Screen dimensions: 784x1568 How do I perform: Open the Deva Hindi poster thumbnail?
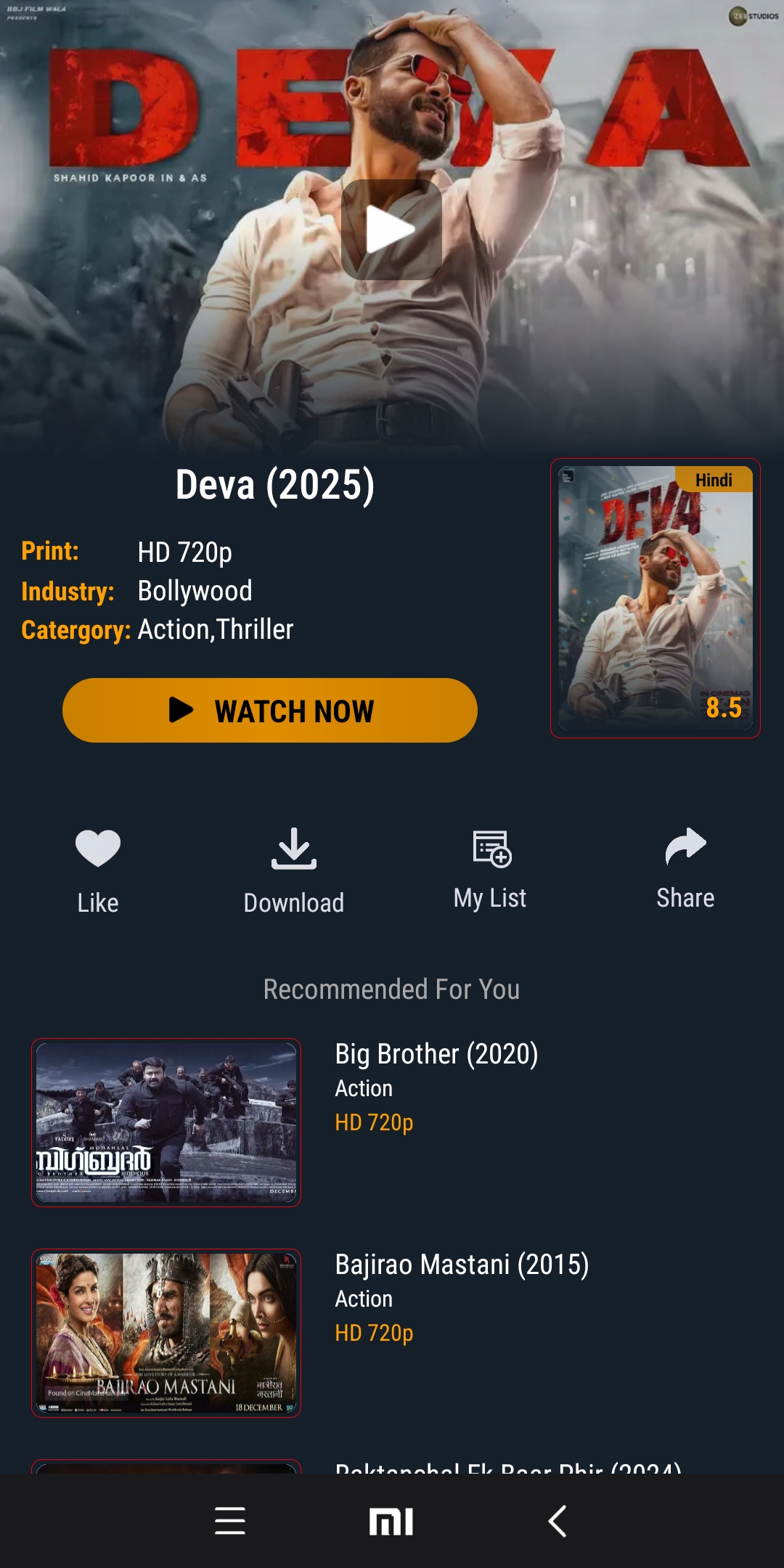[x=656, y=598]
